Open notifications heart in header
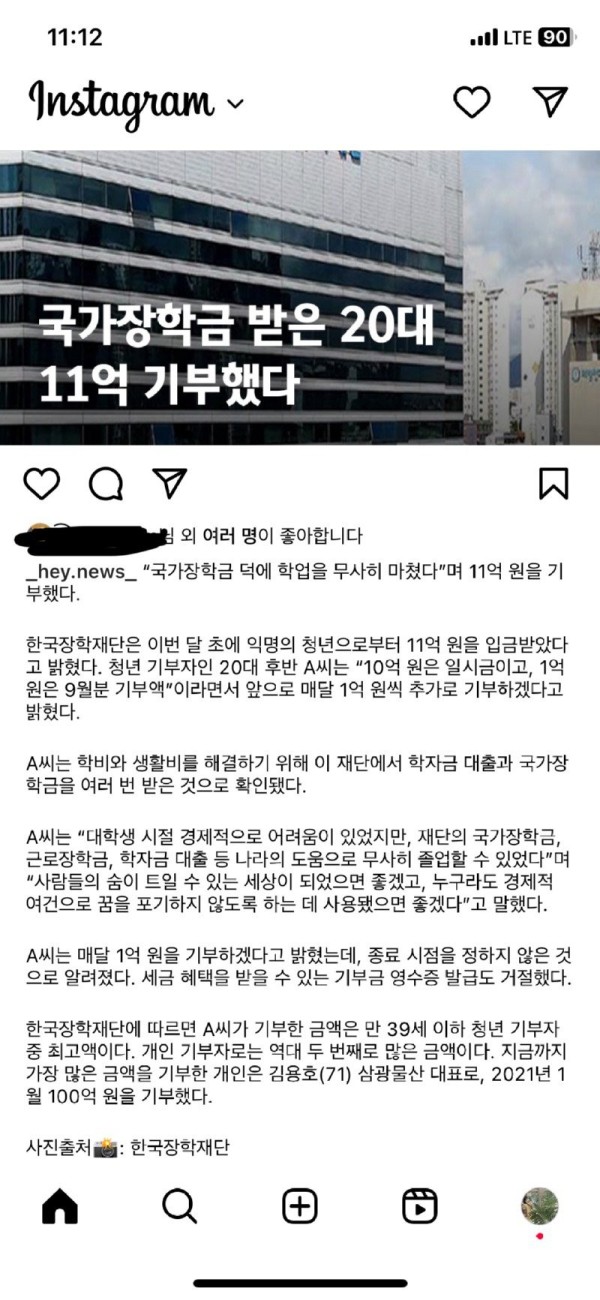 click(471, 101)
